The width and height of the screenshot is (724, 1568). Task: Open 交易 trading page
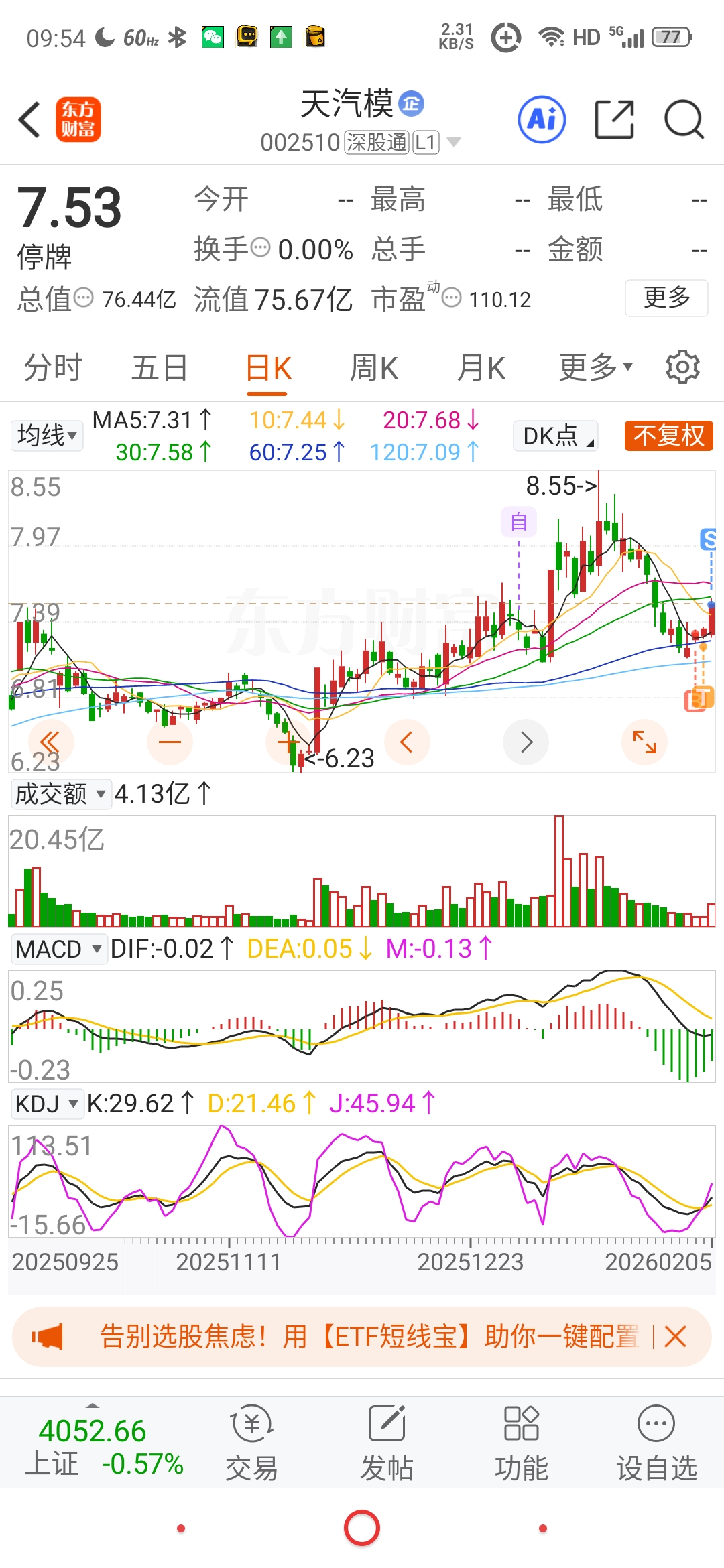click(x=251, y=1441)
